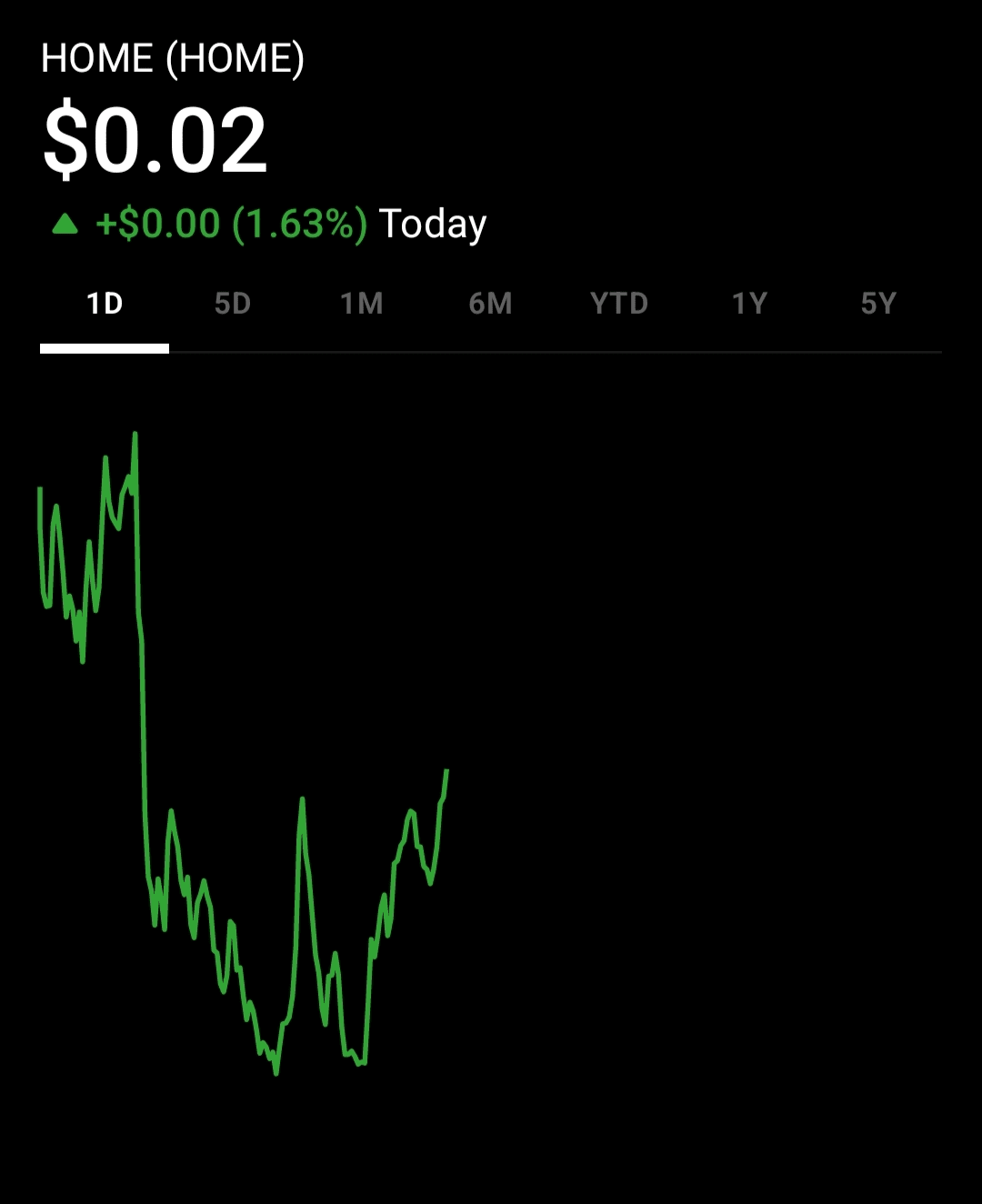Screen dimensions: 982x1204
Task: Show the 1M price chart
Action: [362, 304]
